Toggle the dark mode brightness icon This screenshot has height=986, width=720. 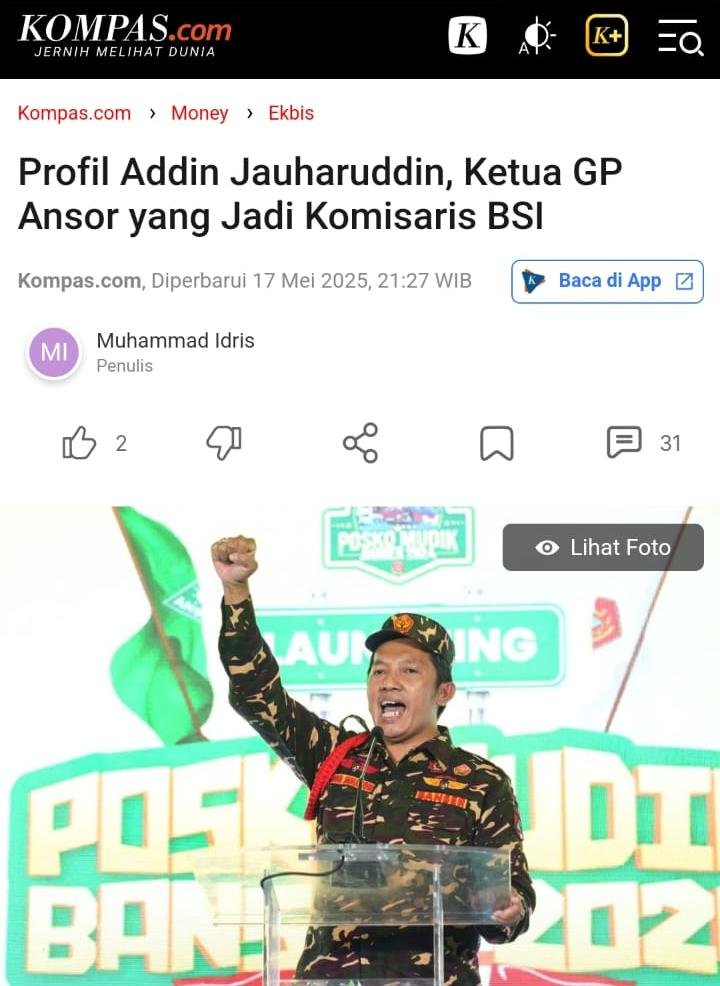tap(538, 37)
